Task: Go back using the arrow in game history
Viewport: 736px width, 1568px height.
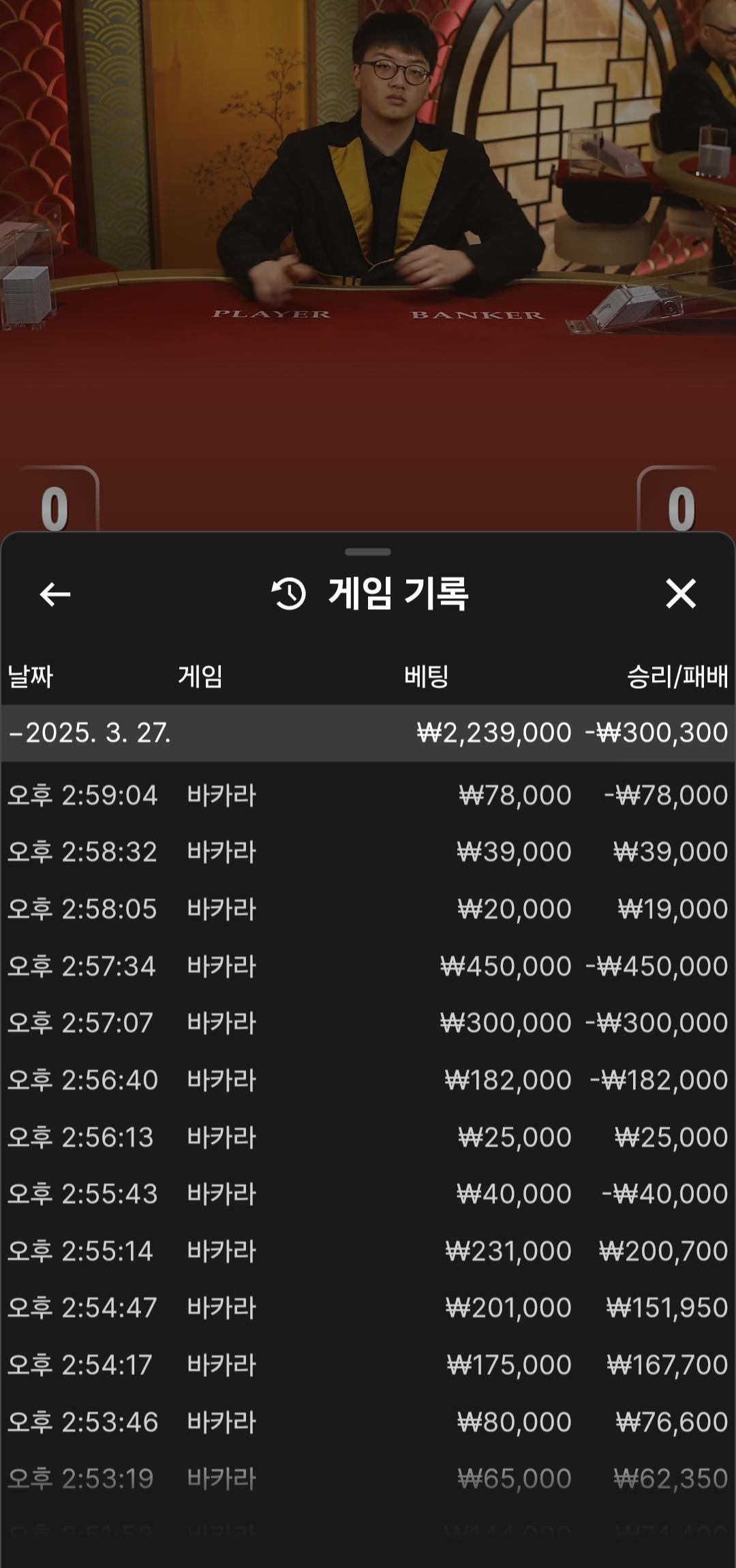Action: click(x=55, y=594)
